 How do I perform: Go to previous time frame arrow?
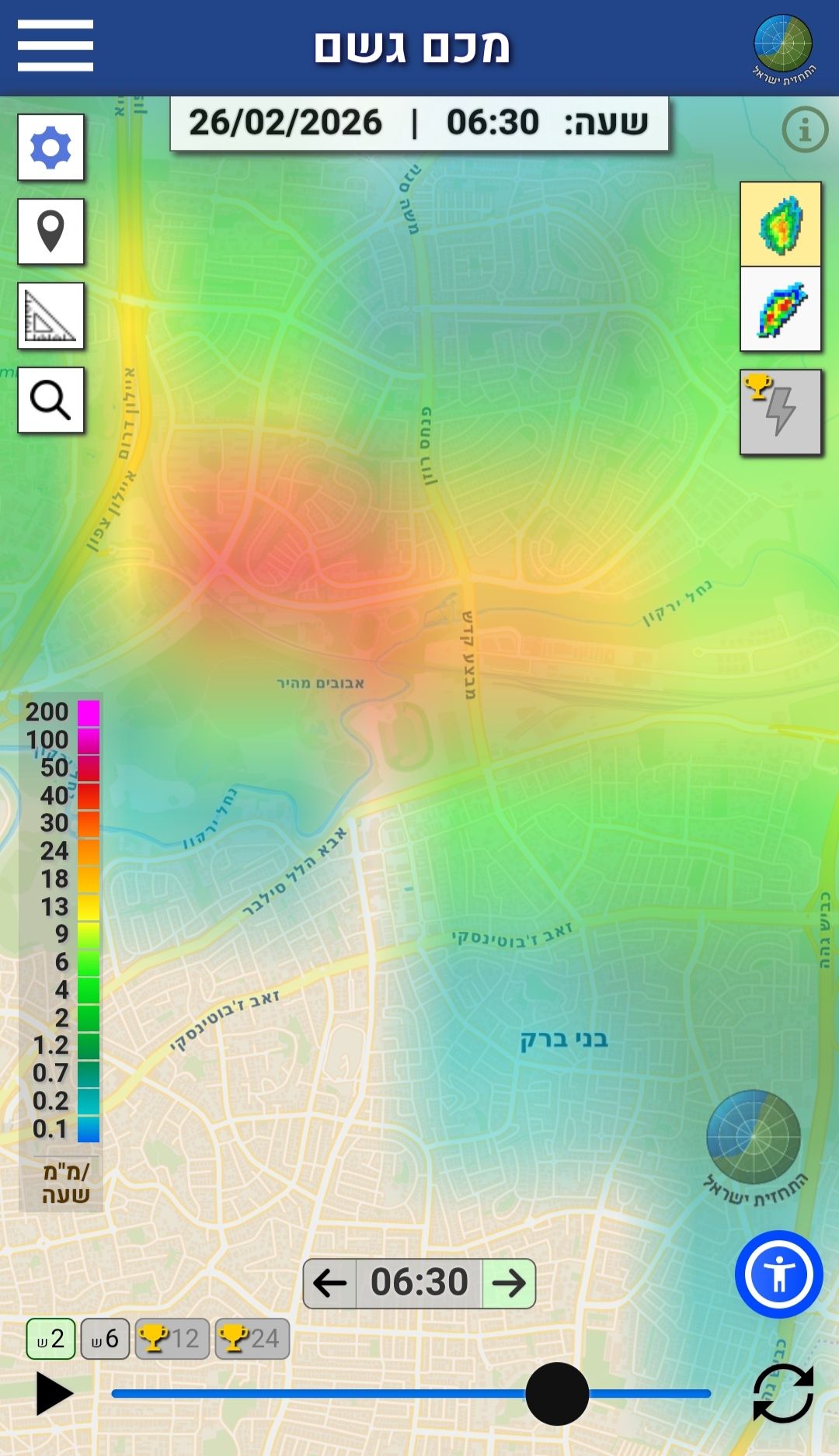pos(330,1283)
